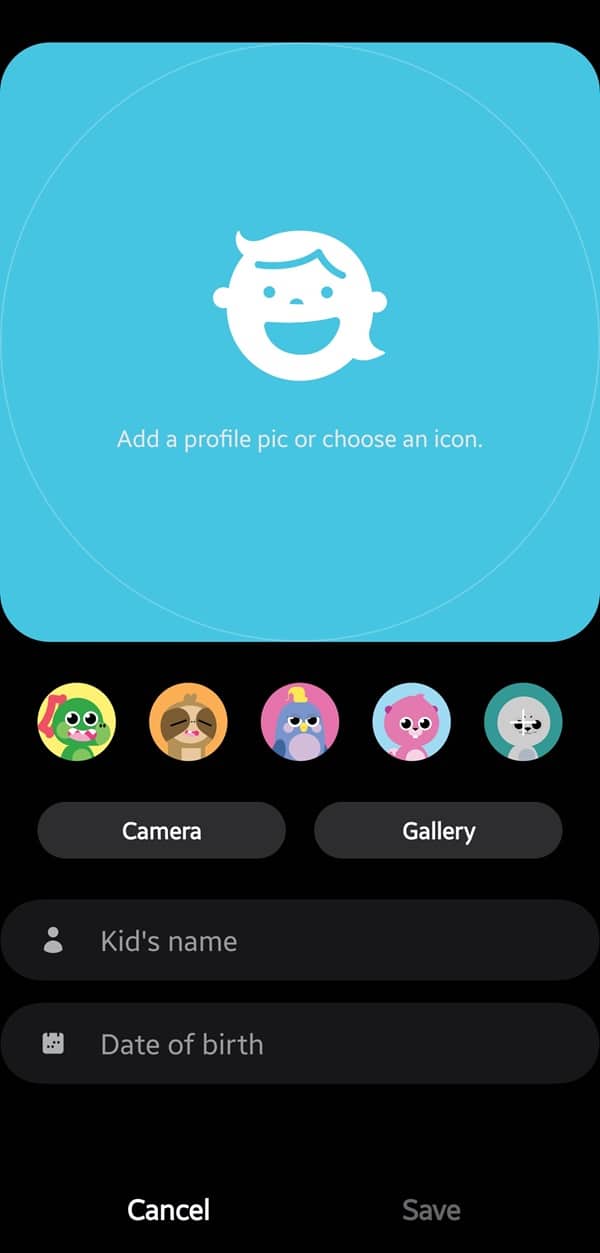
Task: Choose the sleepy sloth avatar icon
Action: [188, 722]
